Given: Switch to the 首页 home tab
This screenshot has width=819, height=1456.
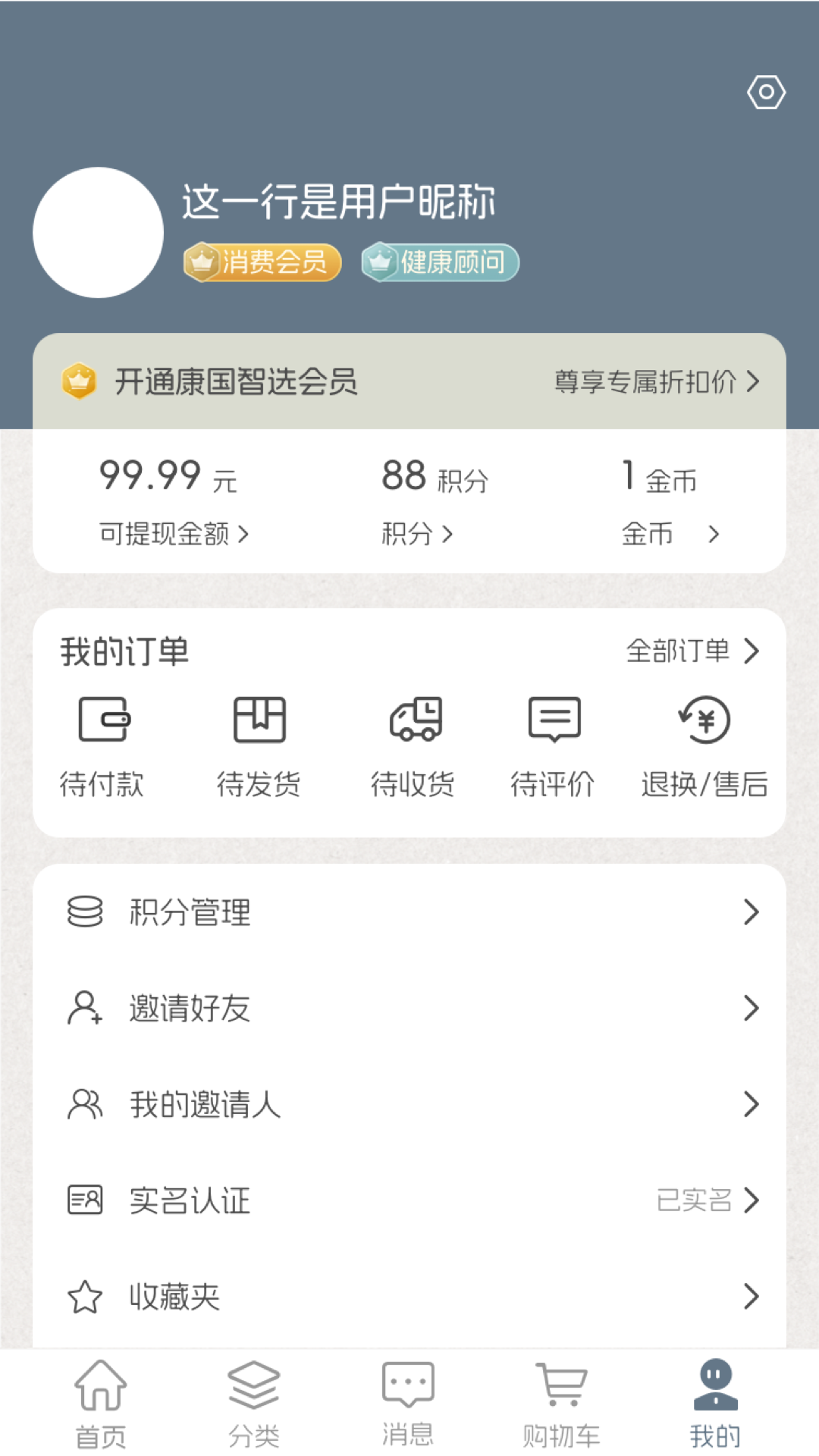Looking at the screenshot, I should click(x=101, y=1404).
